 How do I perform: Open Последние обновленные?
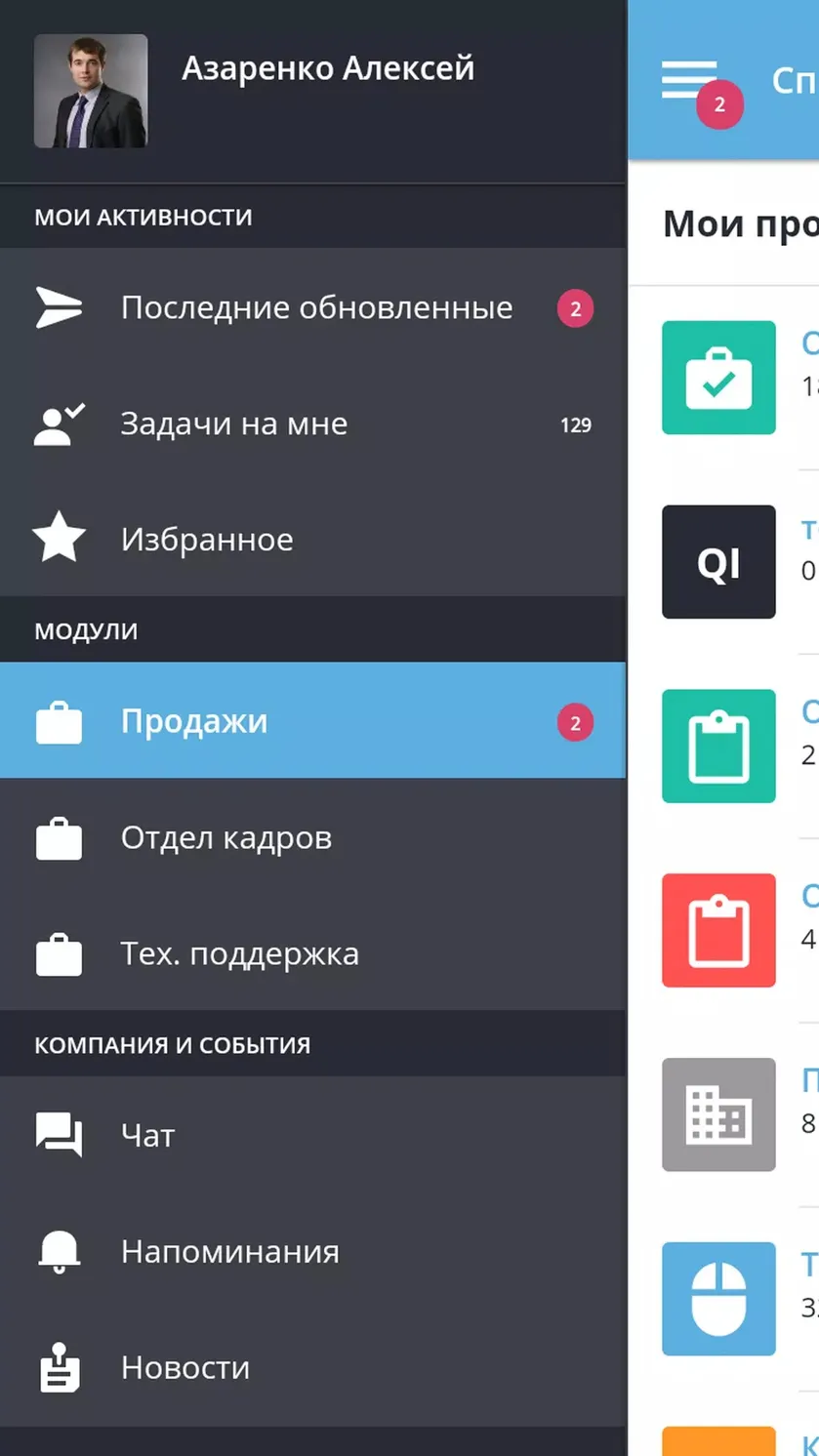pos(312,307)
